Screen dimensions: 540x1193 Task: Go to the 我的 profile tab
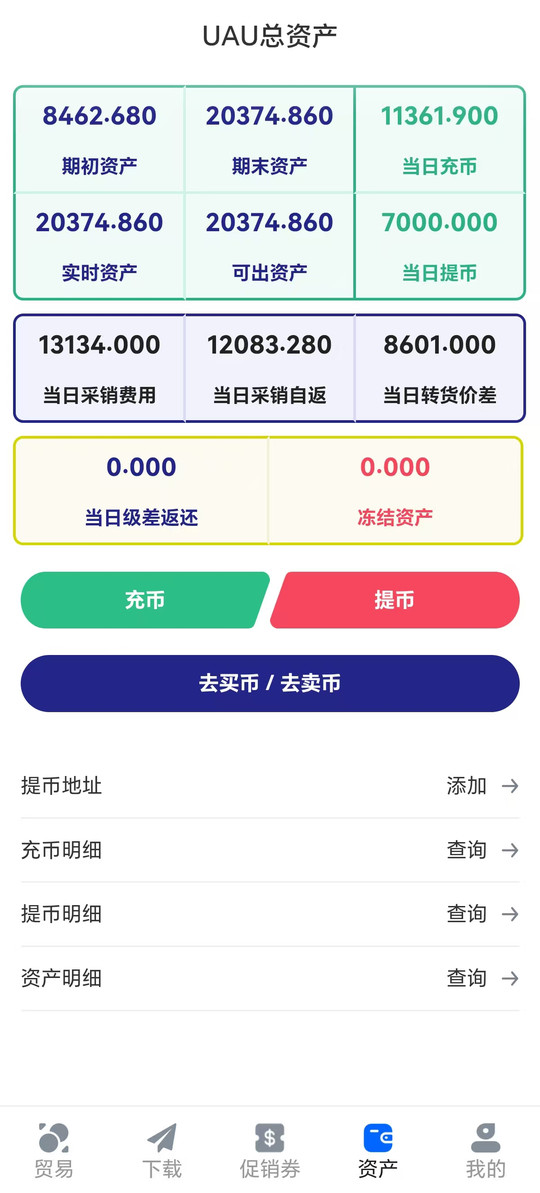[x=486, y=1150]
